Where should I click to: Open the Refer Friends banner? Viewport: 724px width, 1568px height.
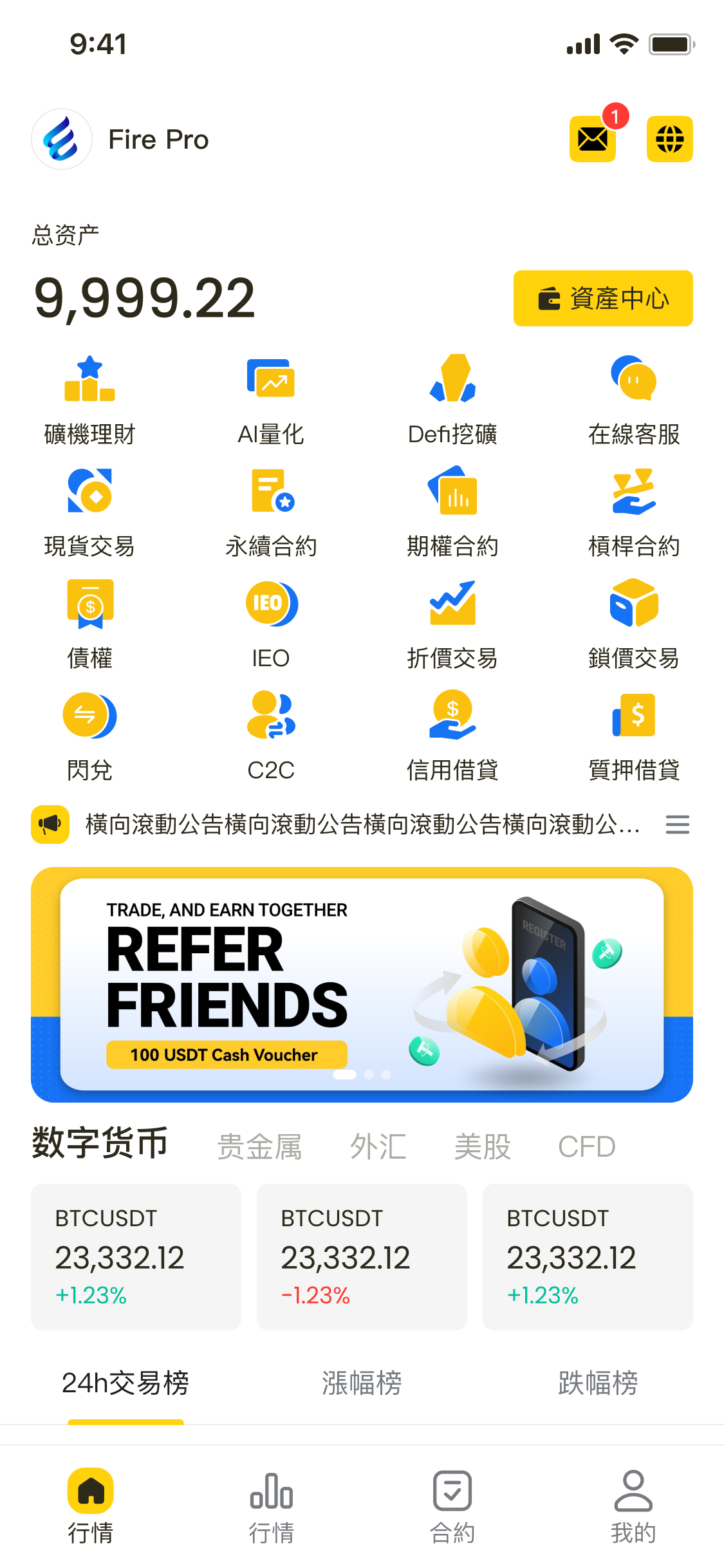tap(362, 984)
